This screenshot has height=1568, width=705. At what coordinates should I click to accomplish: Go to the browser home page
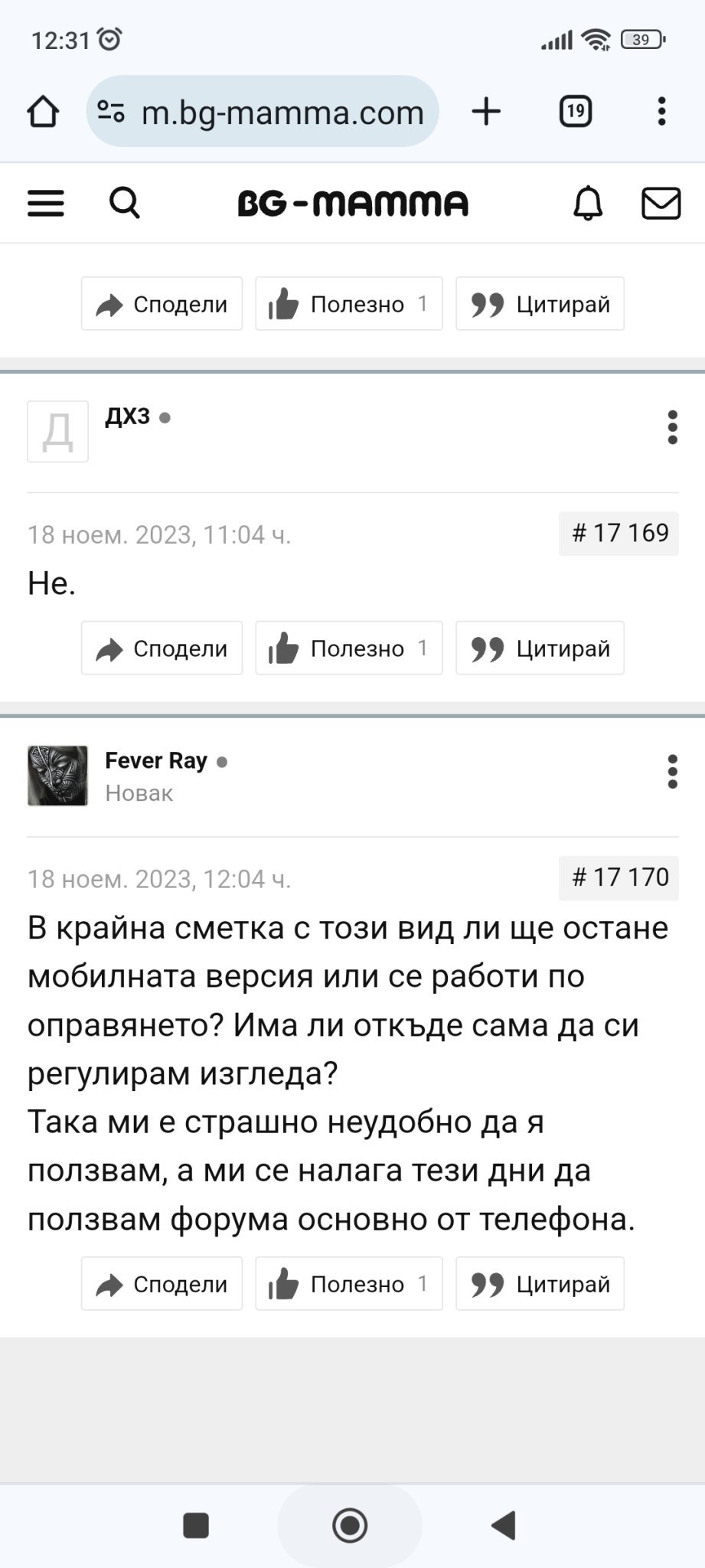click(43, 112)
